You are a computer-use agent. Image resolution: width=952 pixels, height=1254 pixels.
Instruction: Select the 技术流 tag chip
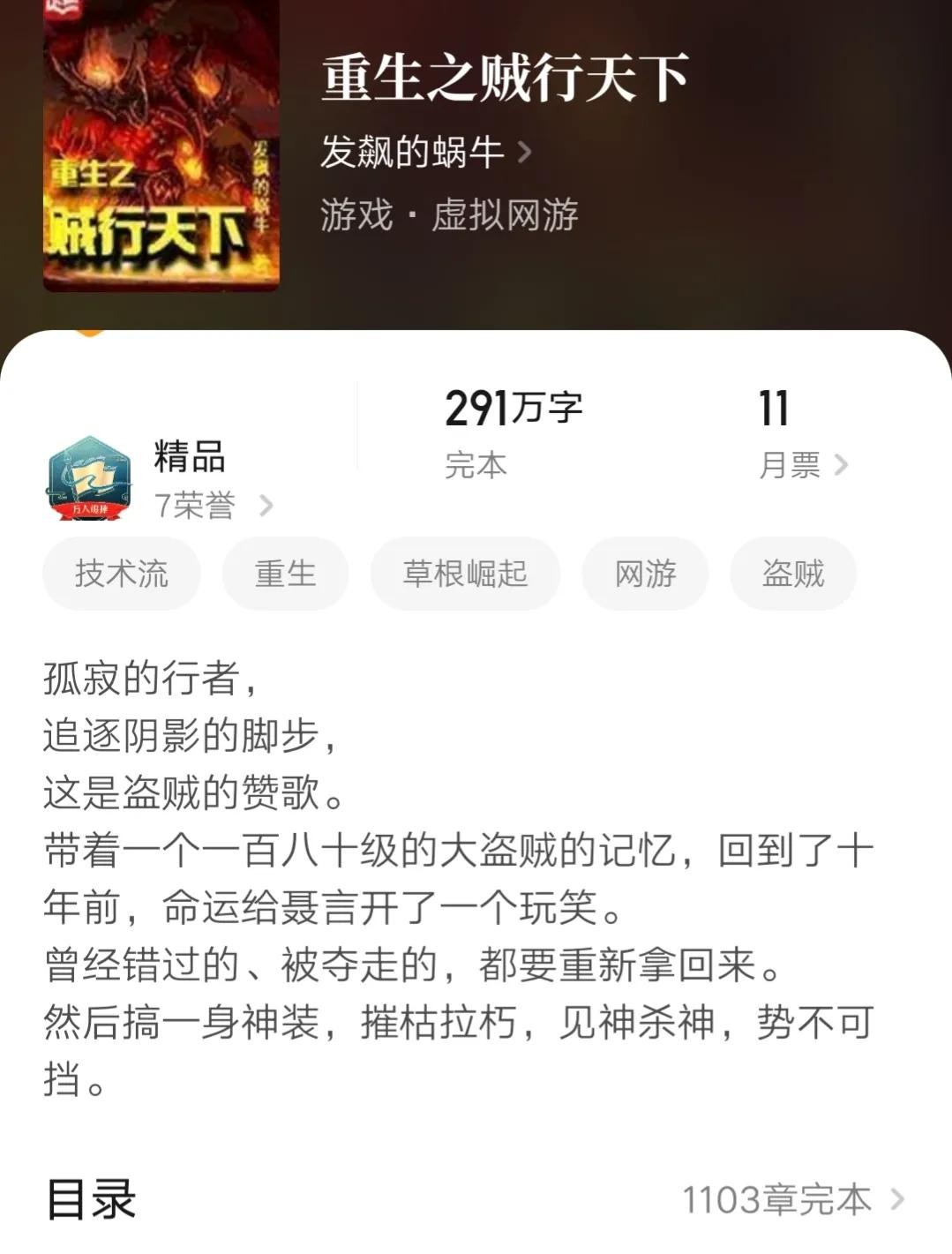coord(122,574)
